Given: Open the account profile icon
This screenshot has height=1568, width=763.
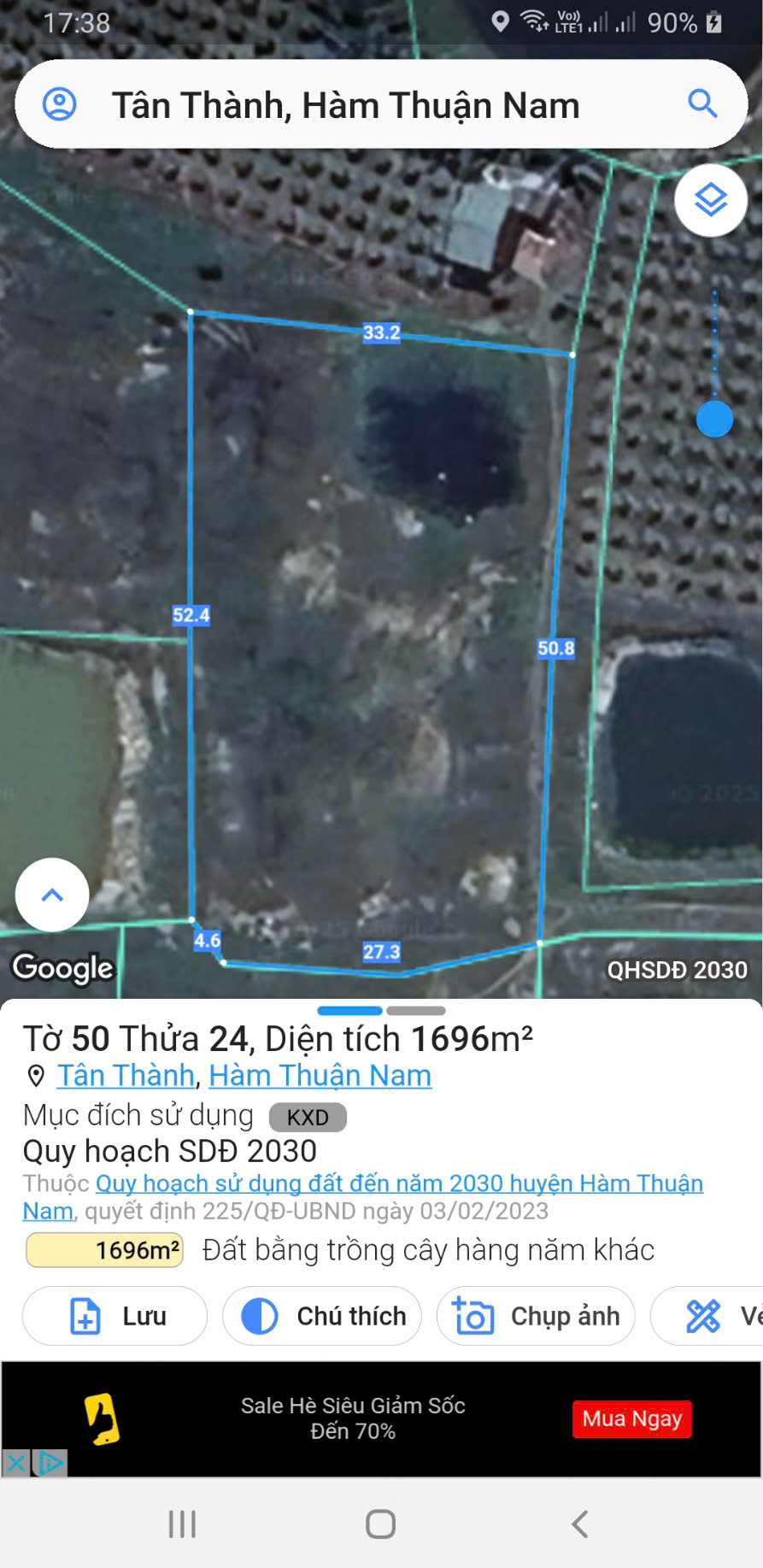Looking at the screenshot, I should [60, 104].
